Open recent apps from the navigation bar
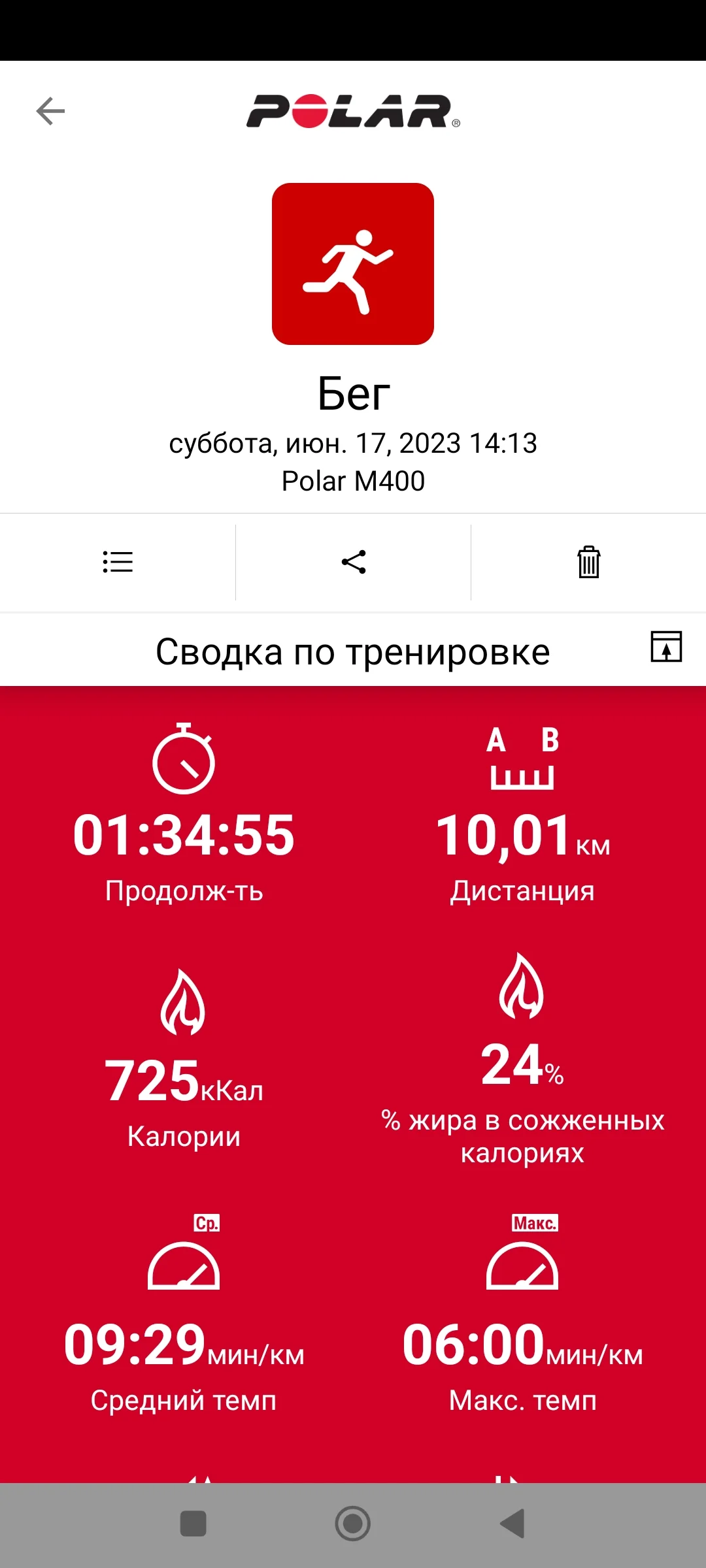The height and width of the screenshot is (1568, 706). point(193,1524)
